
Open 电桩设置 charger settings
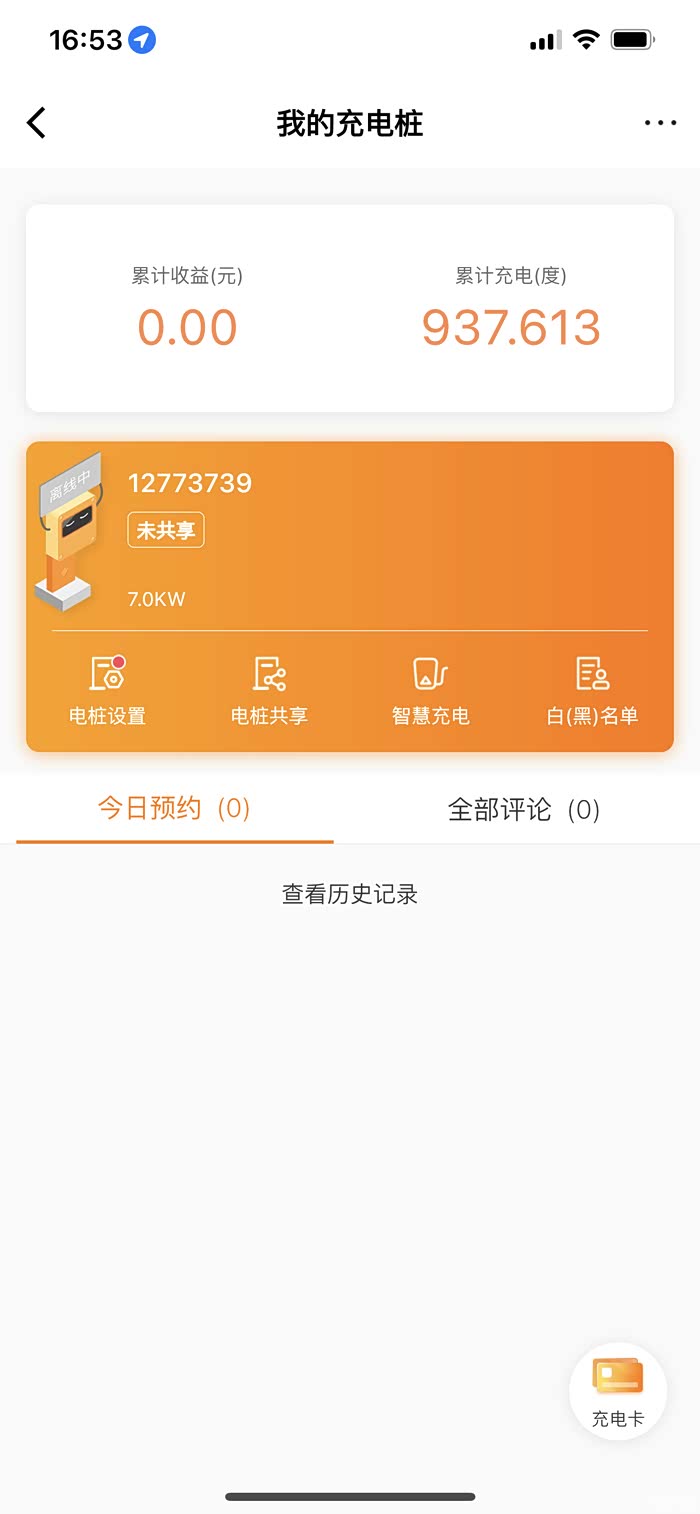[107, 690]
